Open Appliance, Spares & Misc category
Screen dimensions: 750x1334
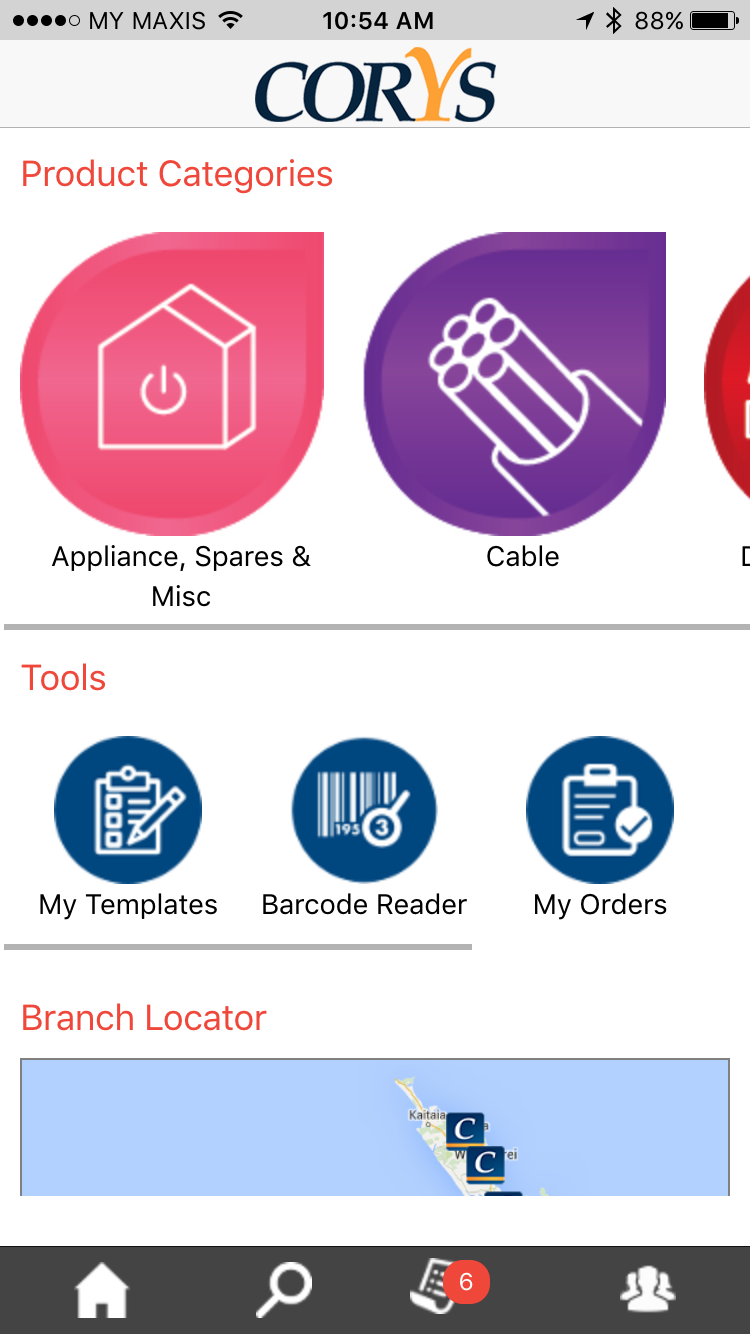pyautogui.click(x=172, y=385)
